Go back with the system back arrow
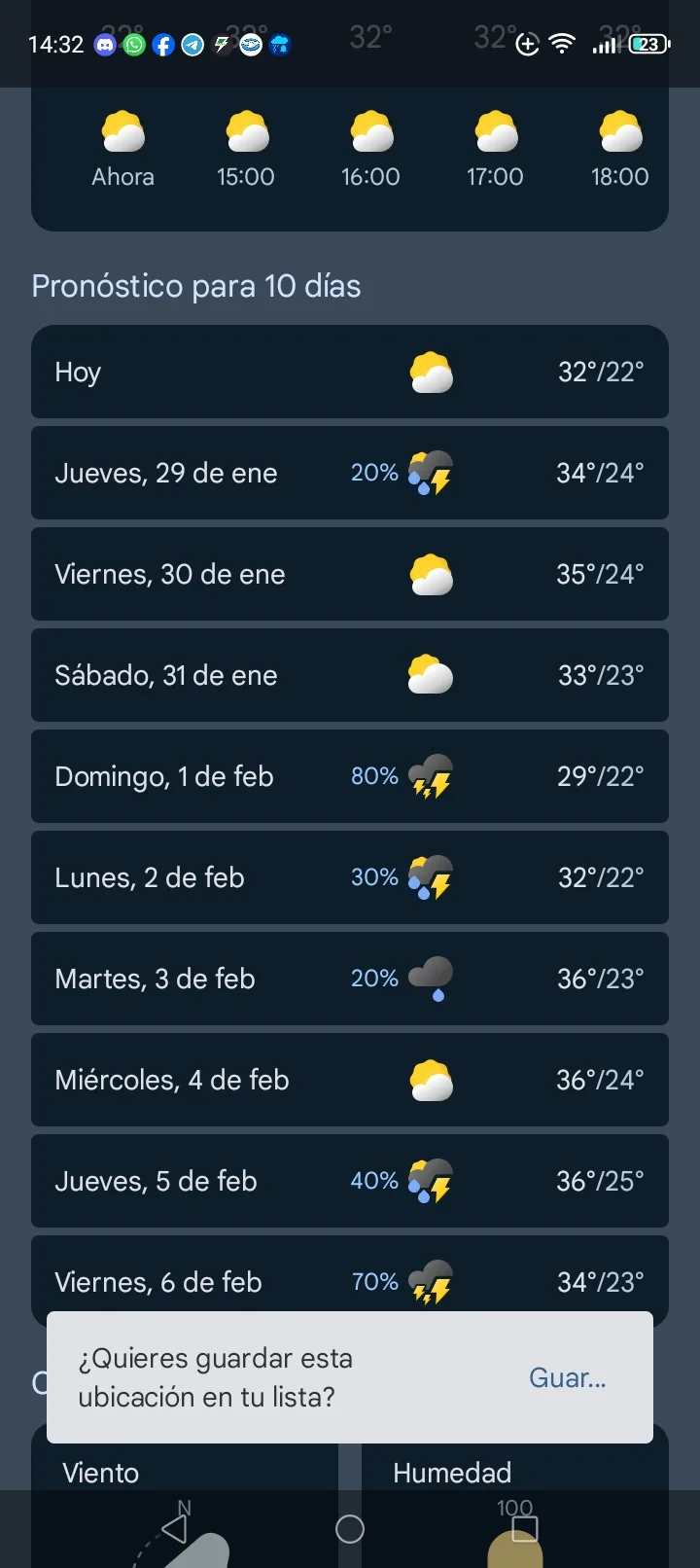The height and width of the screenshot is (1568, 700). (x=175, y=1529)
